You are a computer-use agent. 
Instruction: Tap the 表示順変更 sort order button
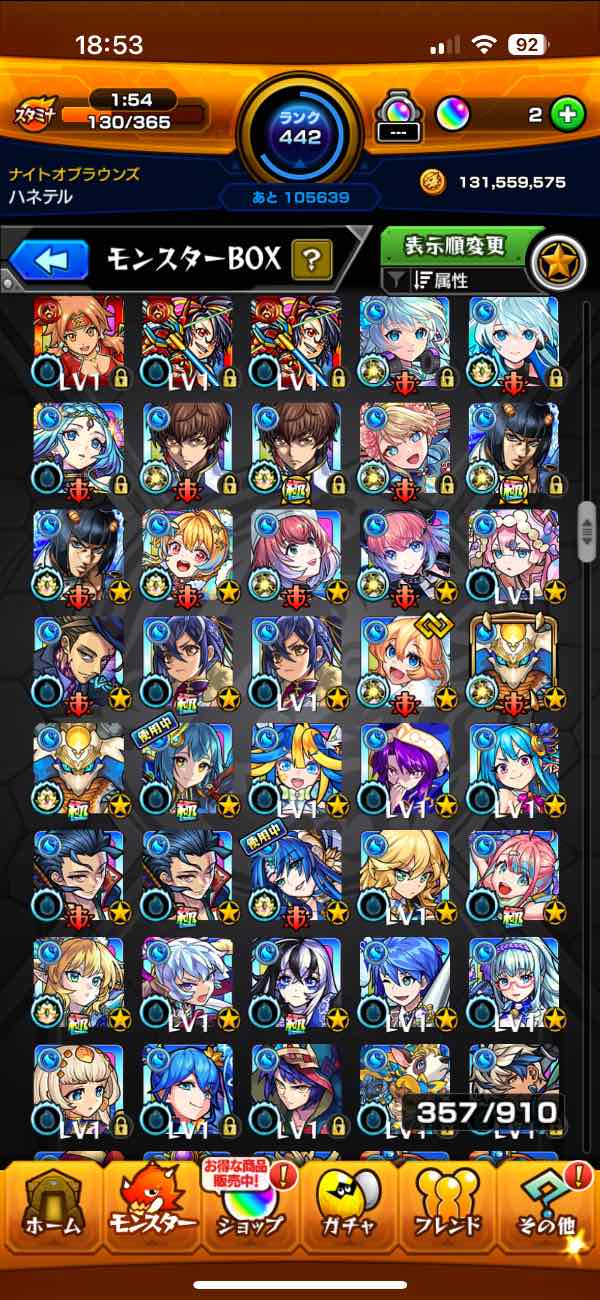click(x=455, y=245)
